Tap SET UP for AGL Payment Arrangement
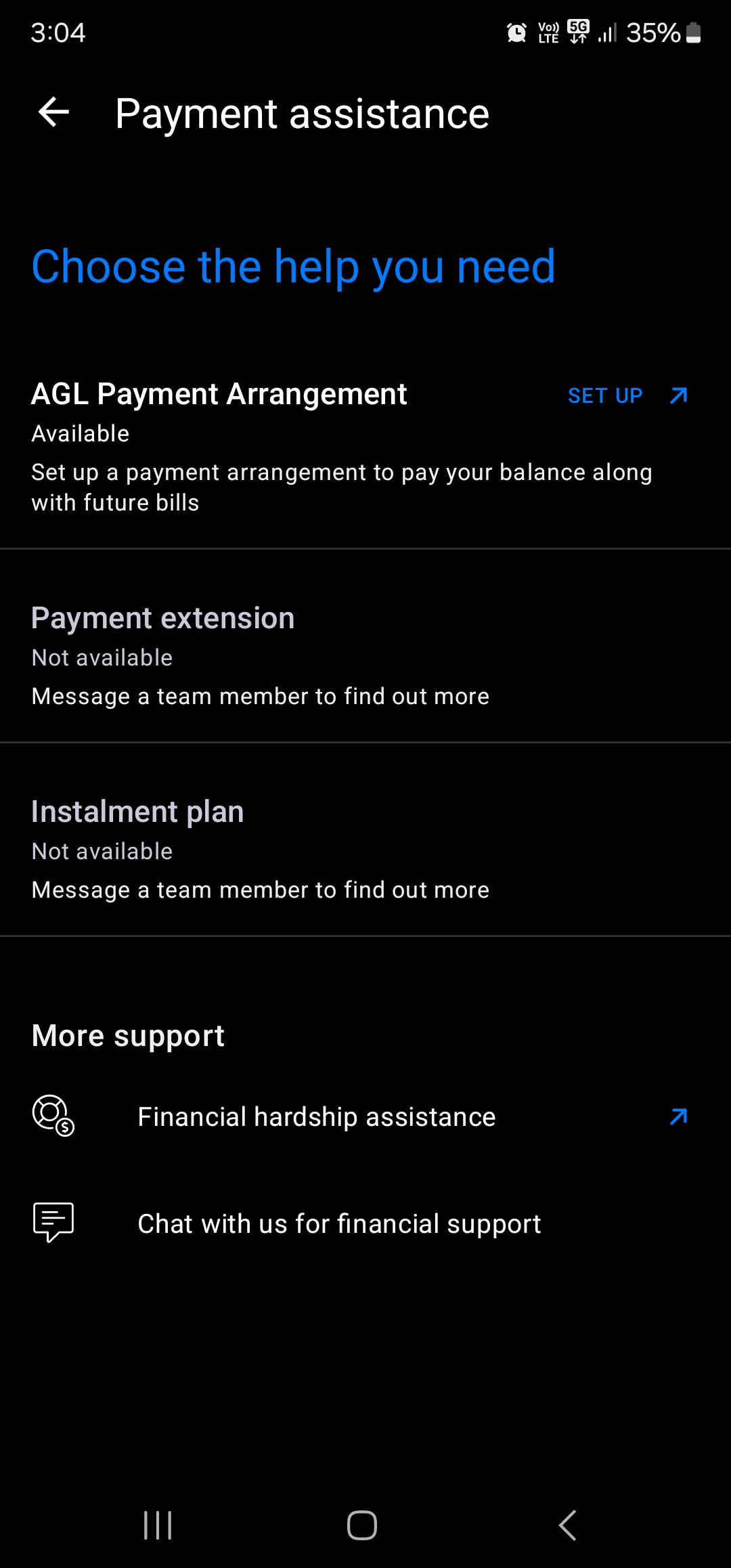Image resolution: width=731 pixels, height=1568 pixels. [x=605, y=395]
